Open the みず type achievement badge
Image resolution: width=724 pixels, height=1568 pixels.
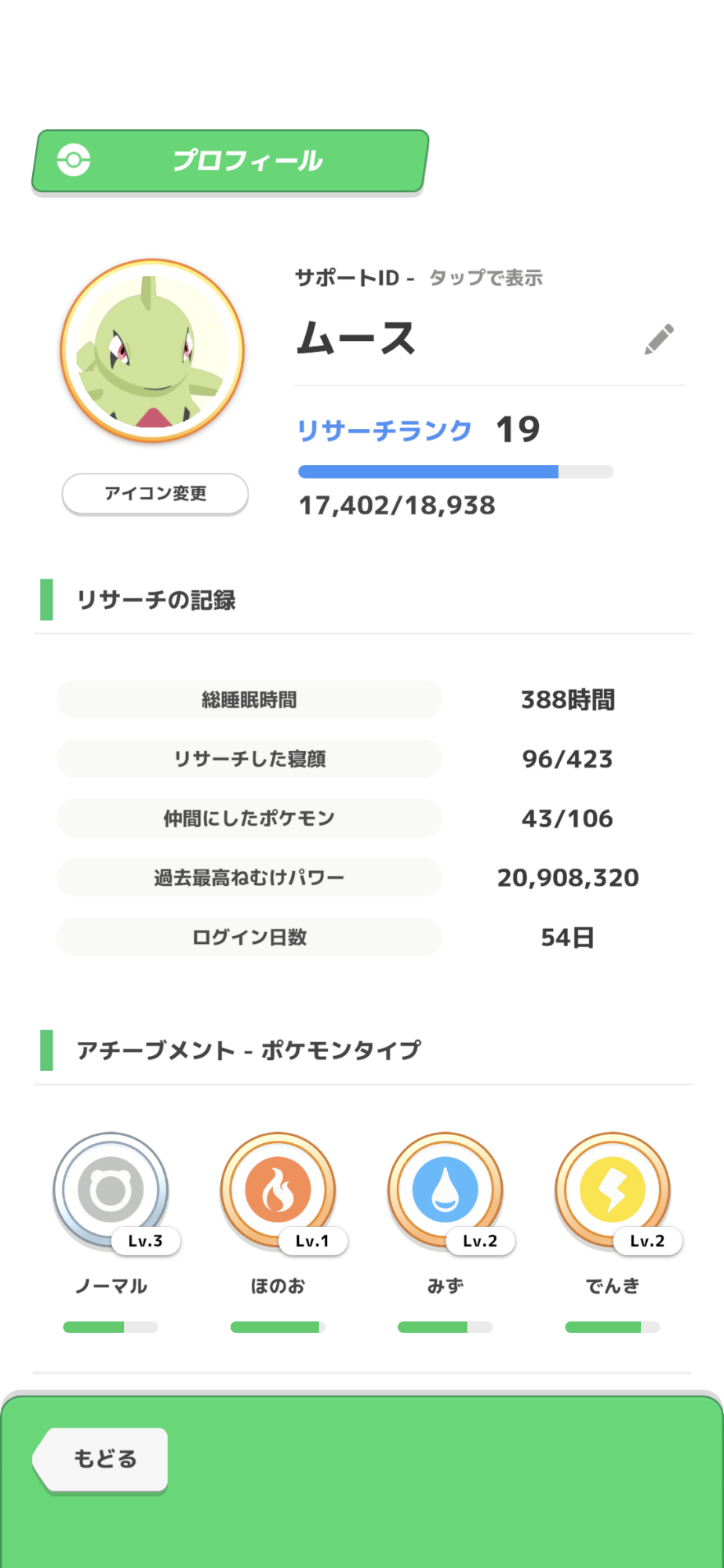445,1191
